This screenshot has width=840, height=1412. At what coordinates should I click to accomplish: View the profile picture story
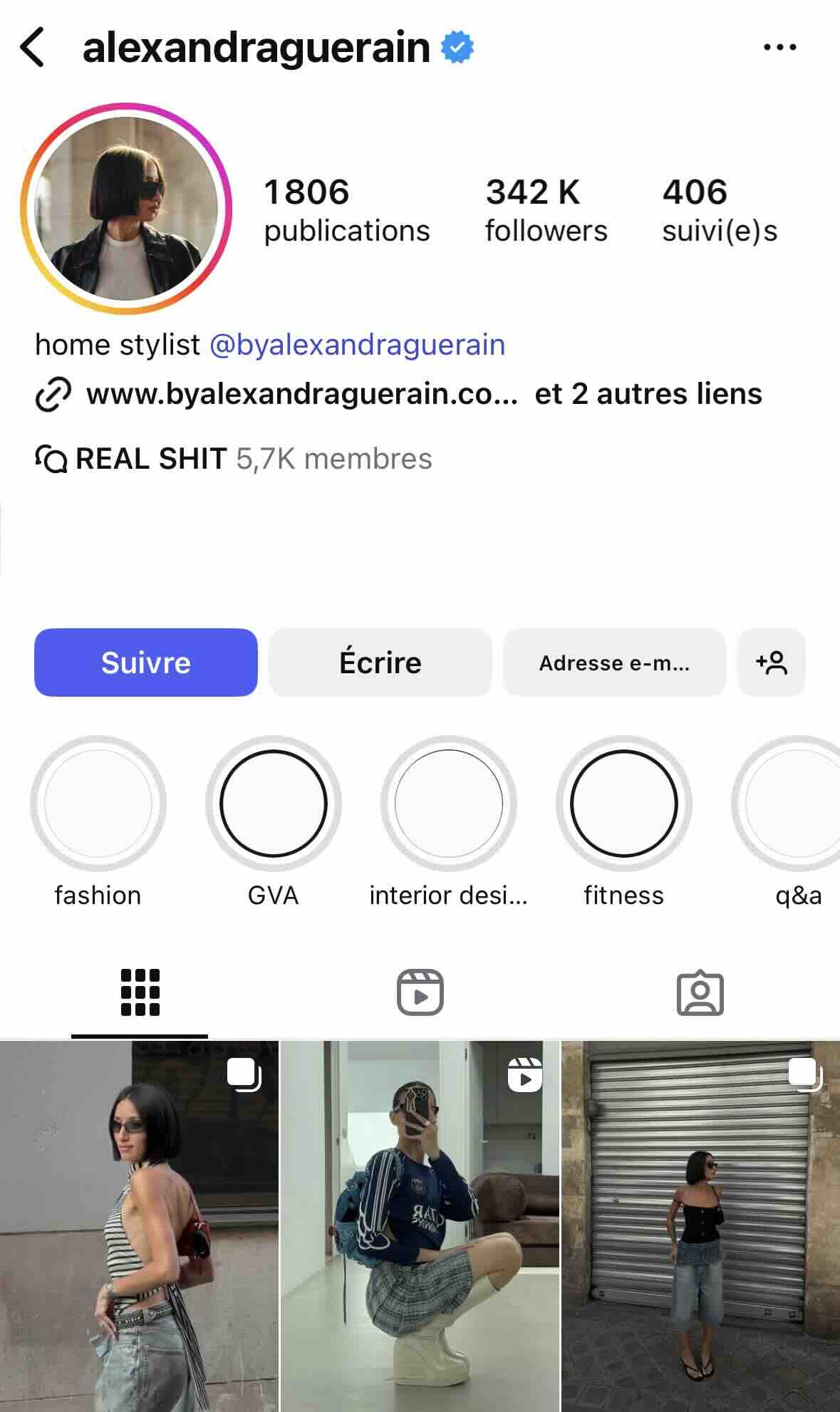pos(126,208)
